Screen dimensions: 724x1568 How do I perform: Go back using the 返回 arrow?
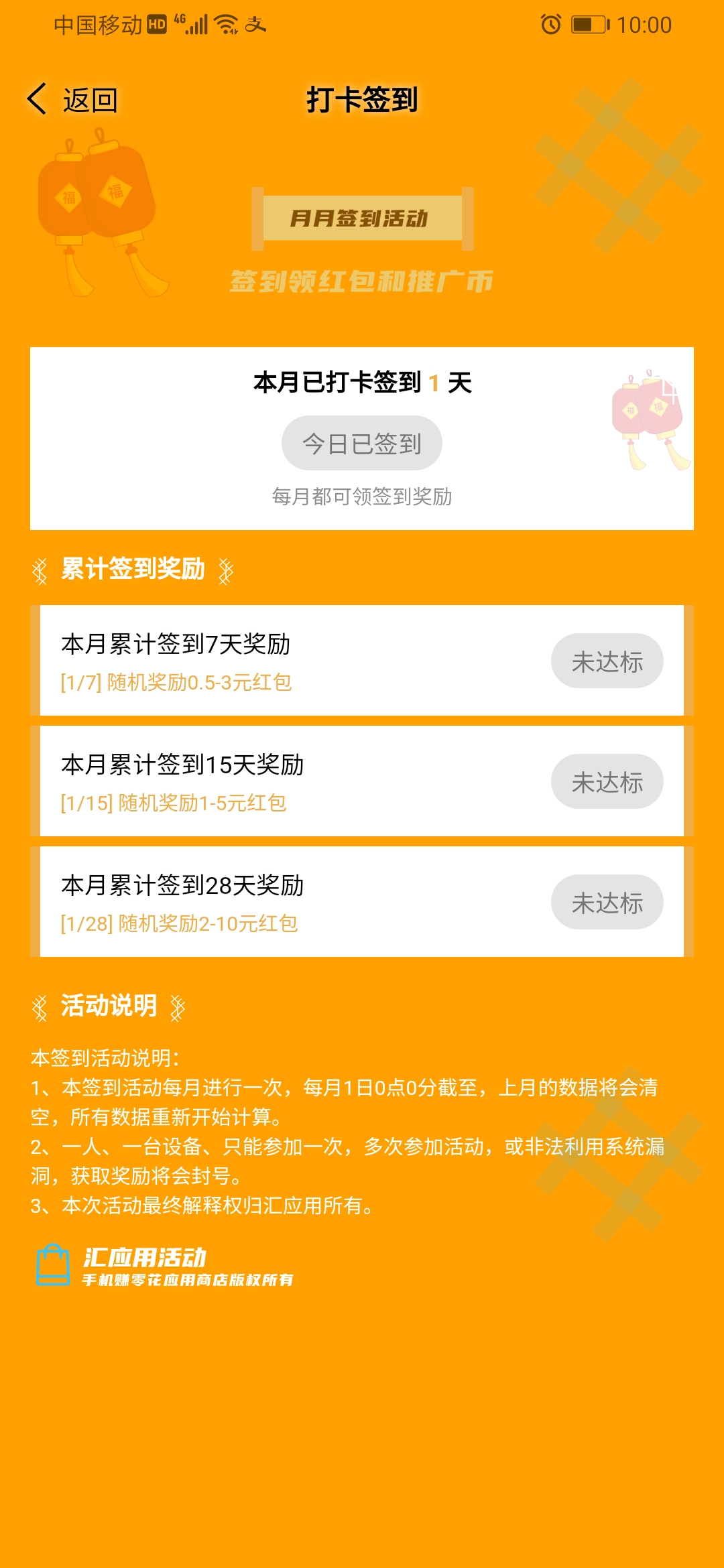click(72, 99)
